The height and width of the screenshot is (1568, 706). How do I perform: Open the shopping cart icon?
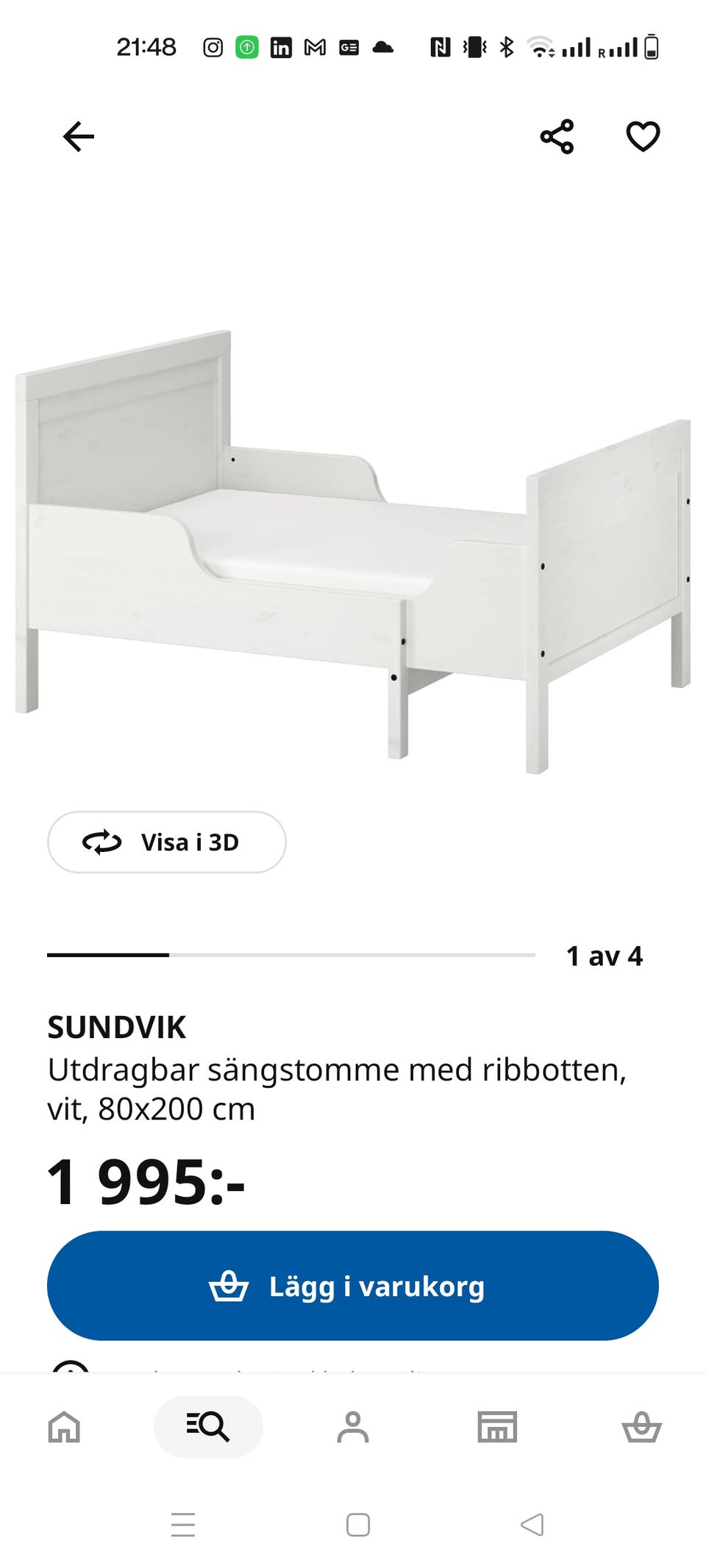pyautogui.click(x=641, y=1425)
